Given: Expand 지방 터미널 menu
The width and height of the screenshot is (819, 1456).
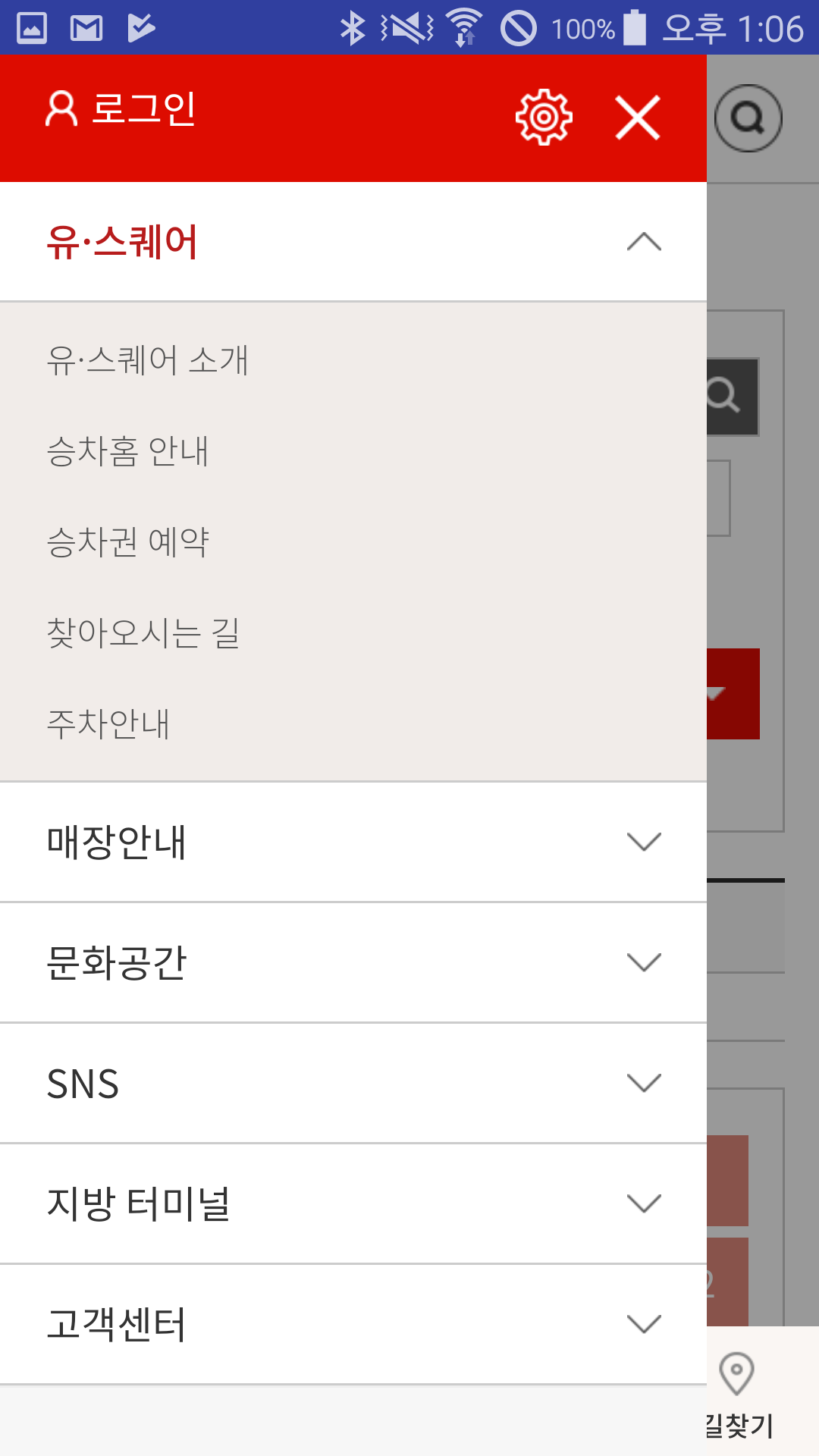Looking at the screenshot, I should coord(353,1203).
